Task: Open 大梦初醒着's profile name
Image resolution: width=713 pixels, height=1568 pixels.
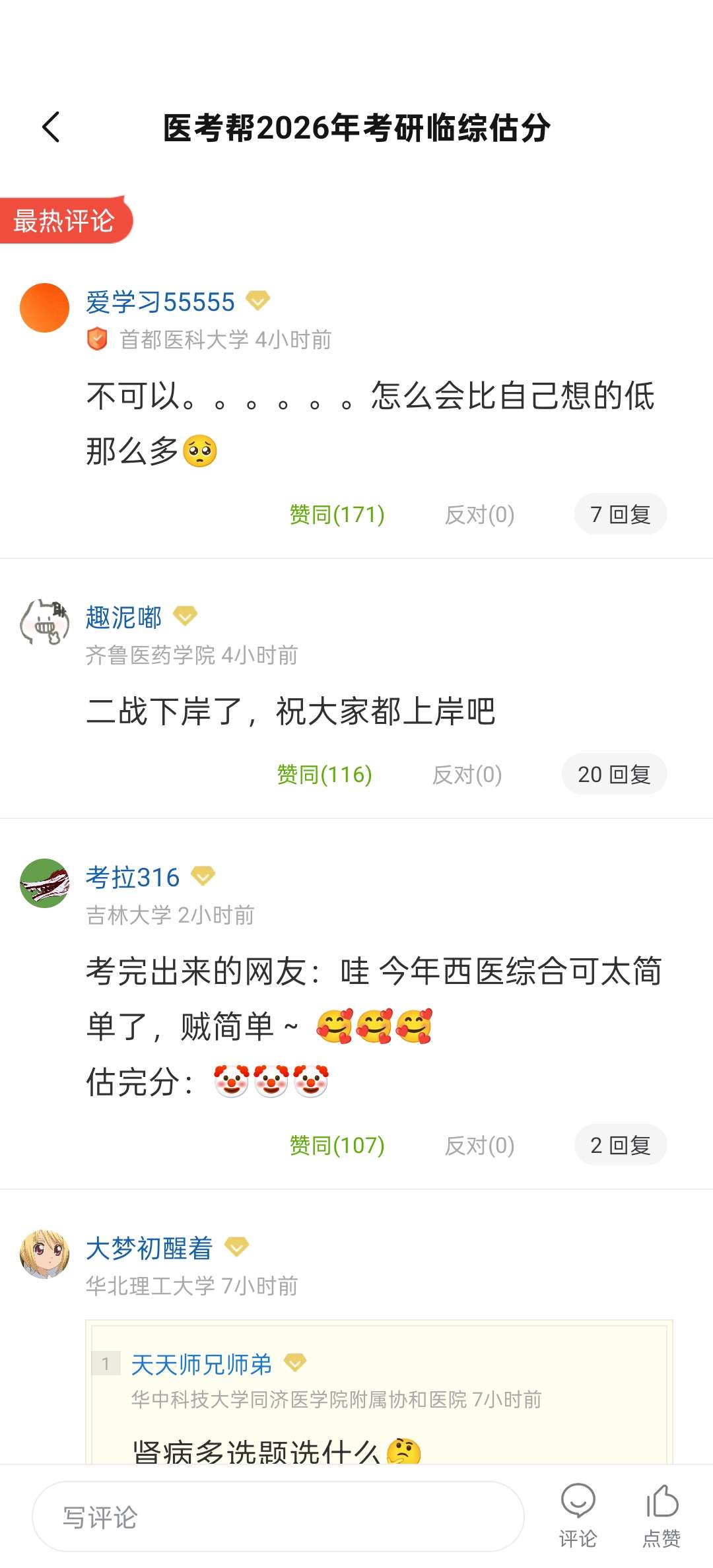Action: click(x=149, y=1249)
